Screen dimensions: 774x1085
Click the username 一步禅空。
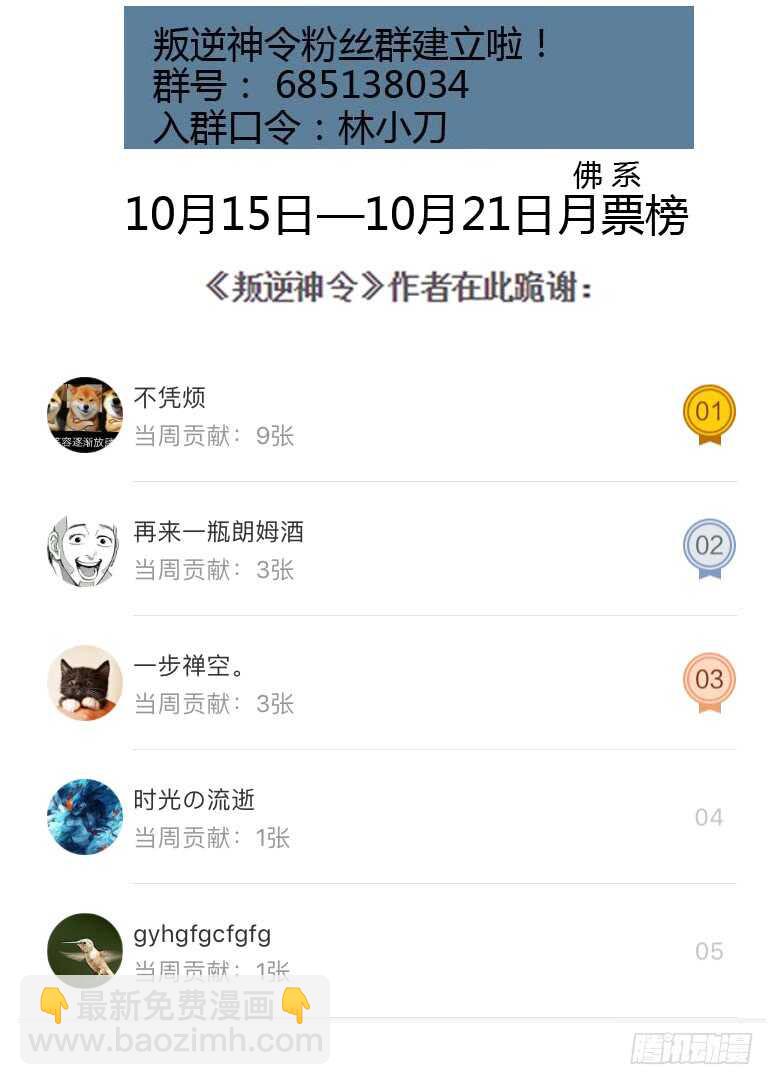pyautogui.click(x=190, y=666)
